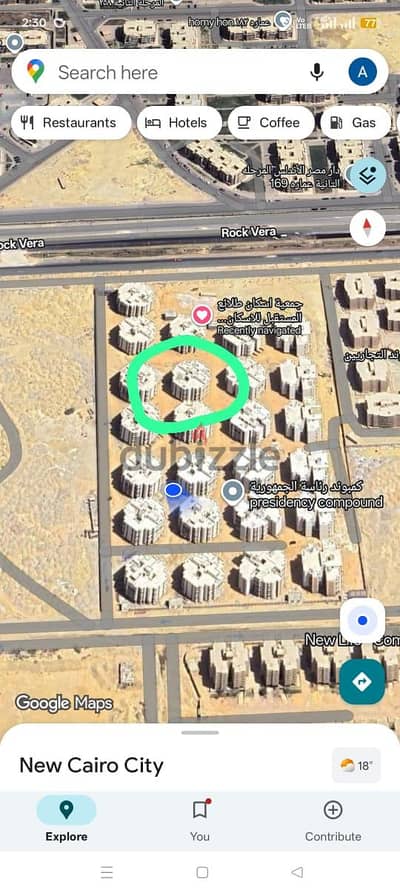Screen dimensions: 400x893
Task: Tap the compass to reorient the map
Action: click(x=368, y=228)
